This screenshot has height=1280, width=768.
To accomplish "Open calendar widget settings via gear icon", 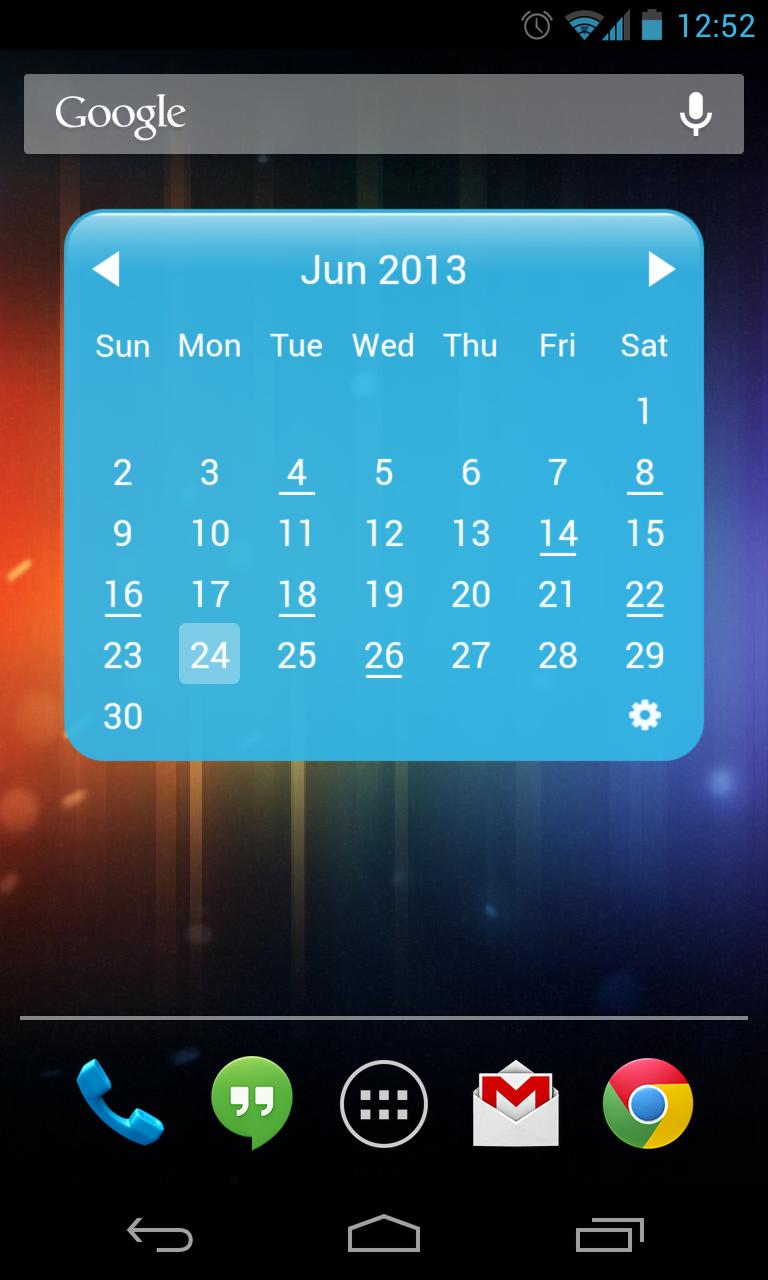I will pos(644,715).
